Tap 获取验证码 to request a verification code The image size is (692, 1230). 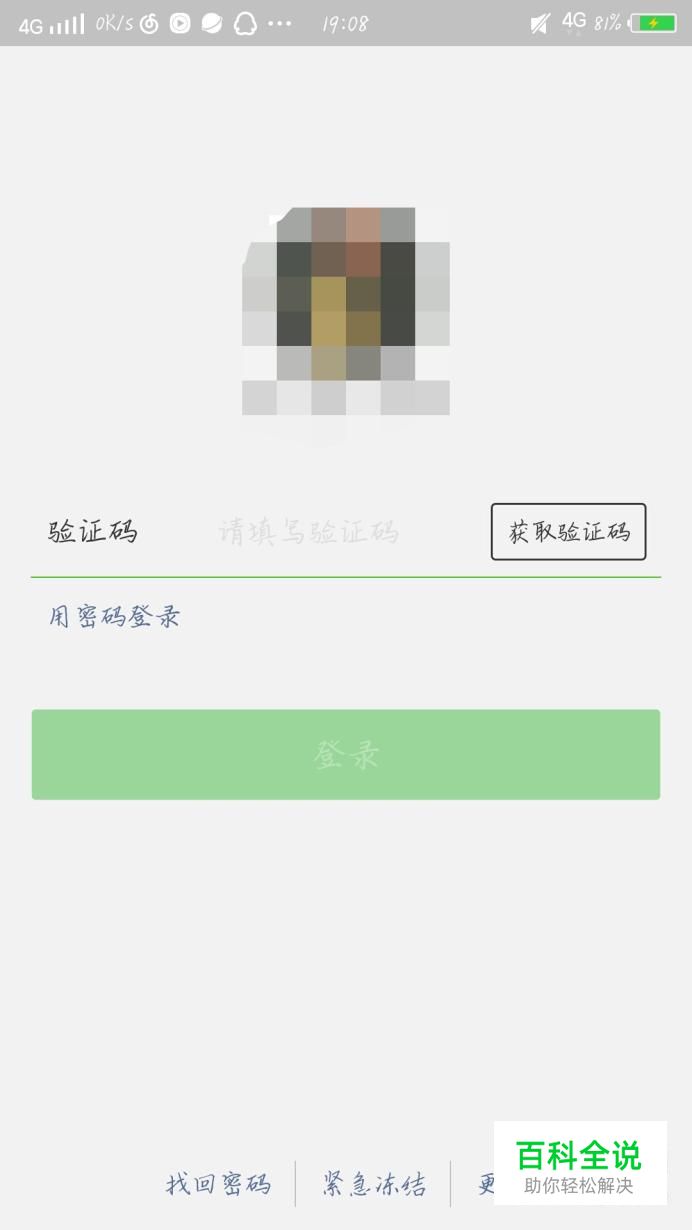click(568, 532)
